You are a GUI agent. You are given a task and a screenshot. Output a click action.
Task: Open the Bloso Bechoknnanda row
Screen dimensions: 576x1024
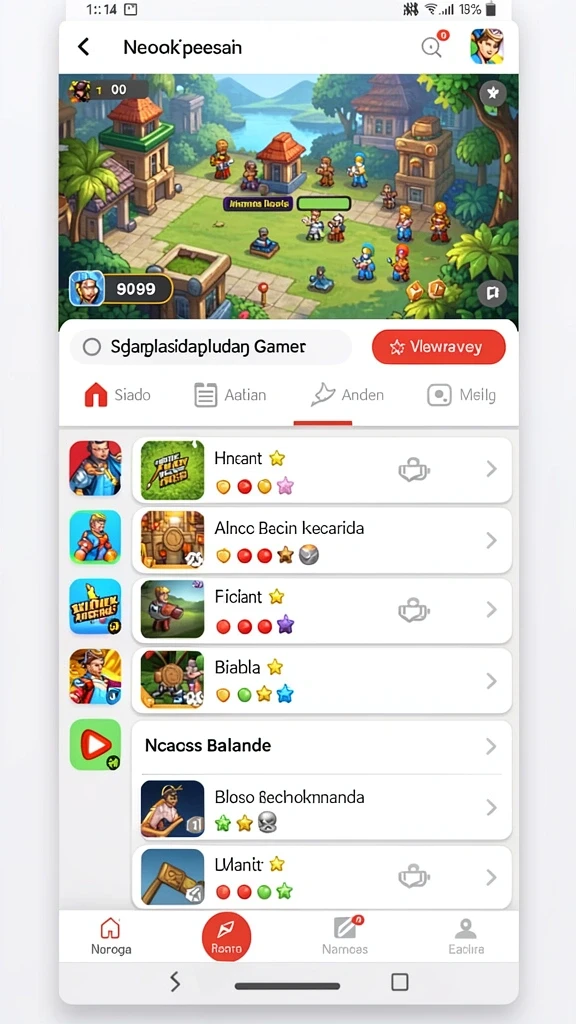coord(322,808)
